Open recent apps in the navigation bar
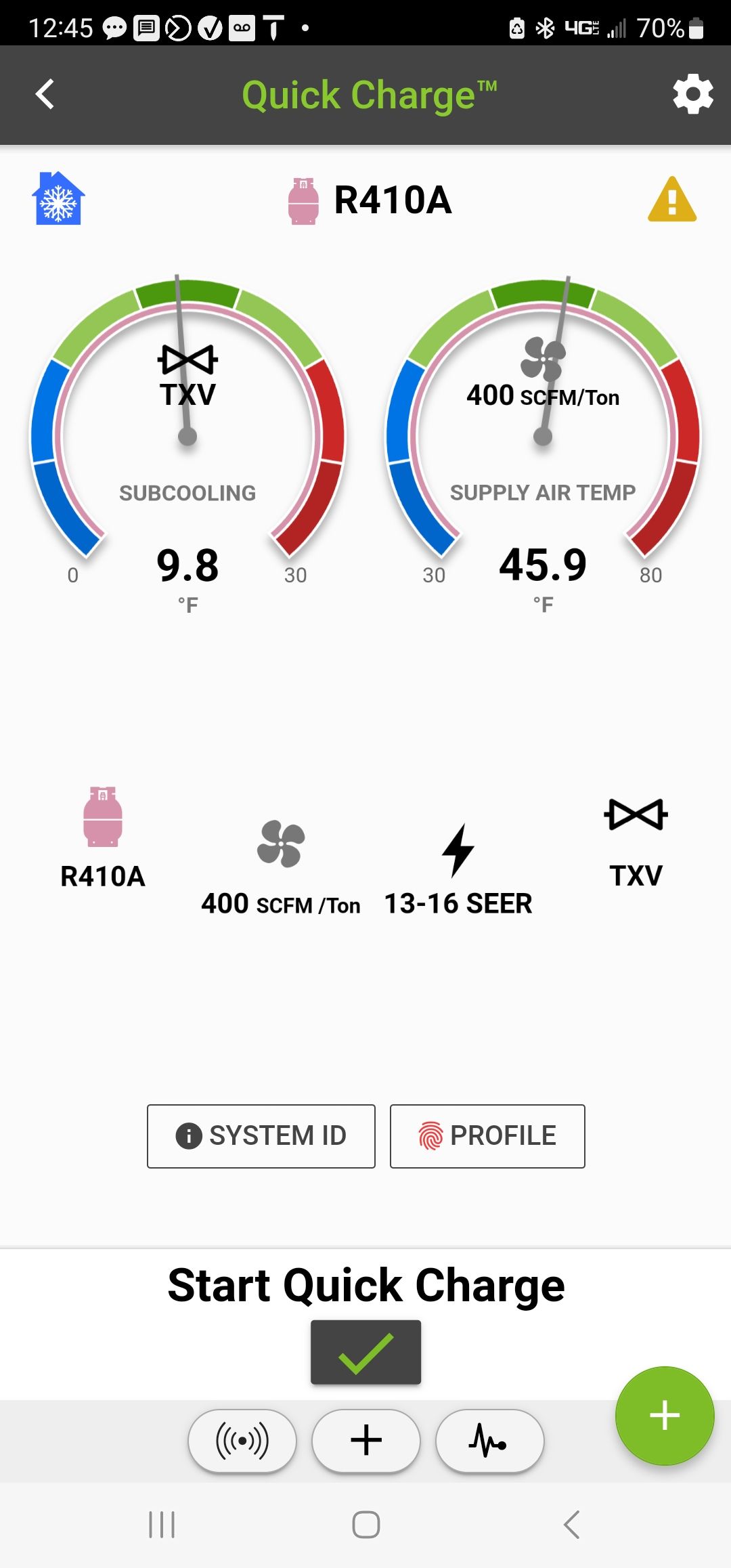Screen dimensions: 731x1568 coord(162,1525)
